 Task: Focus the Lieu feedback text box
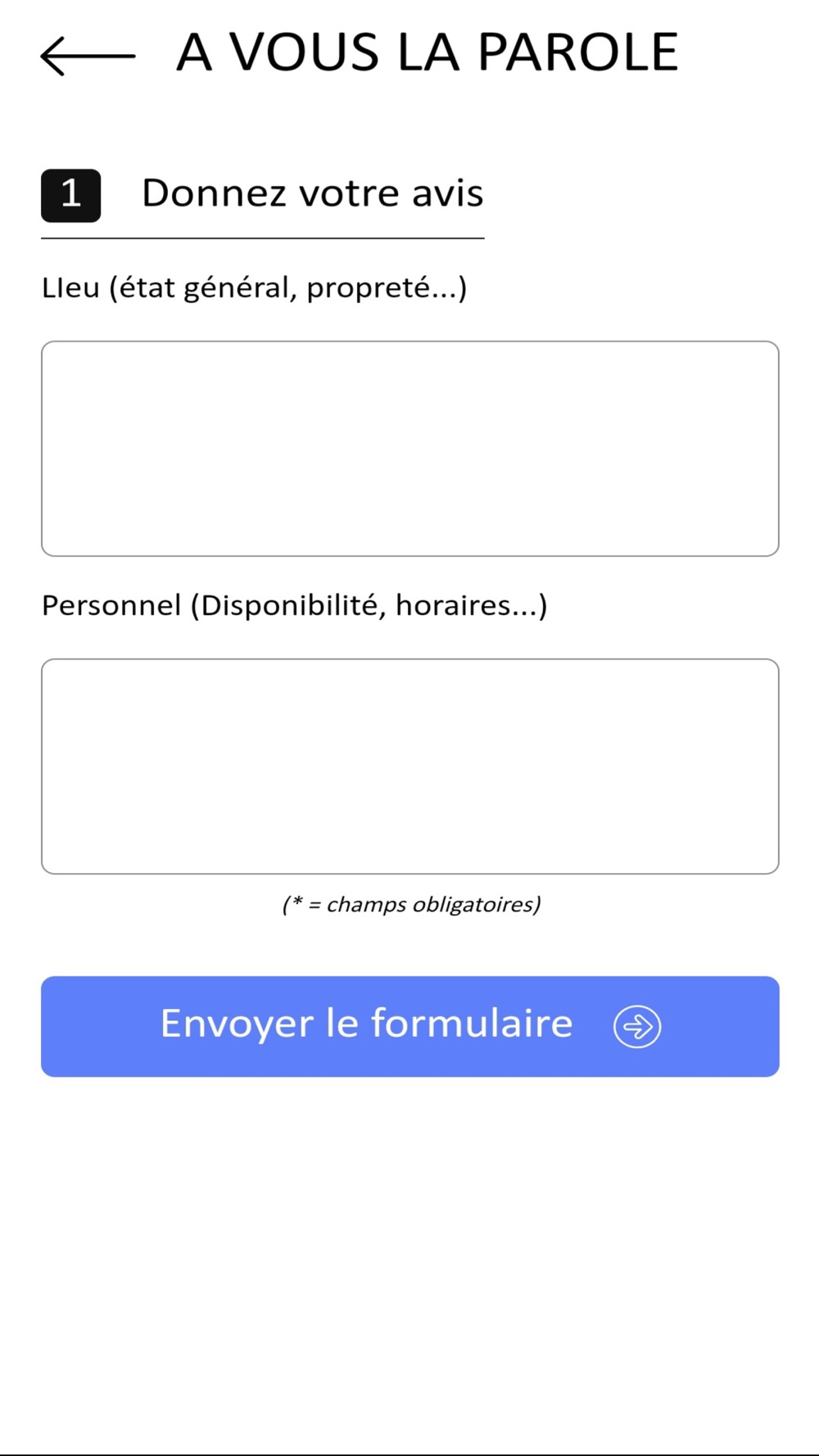point(409,448)
